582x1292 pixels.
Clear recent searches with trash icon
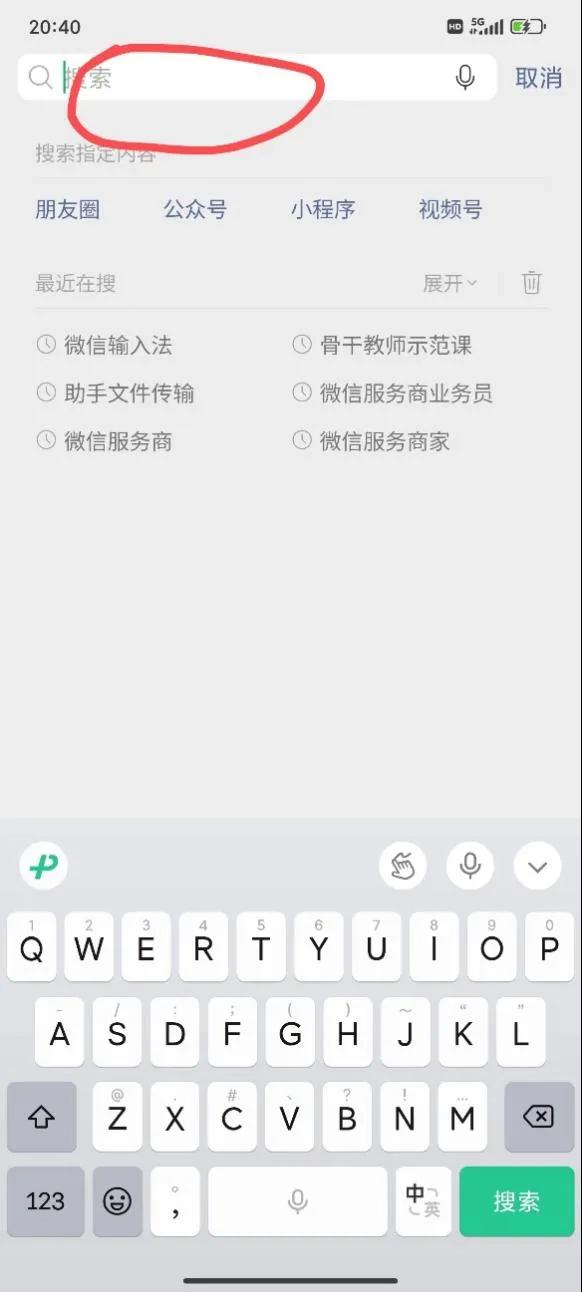click(x=532, y=283)
